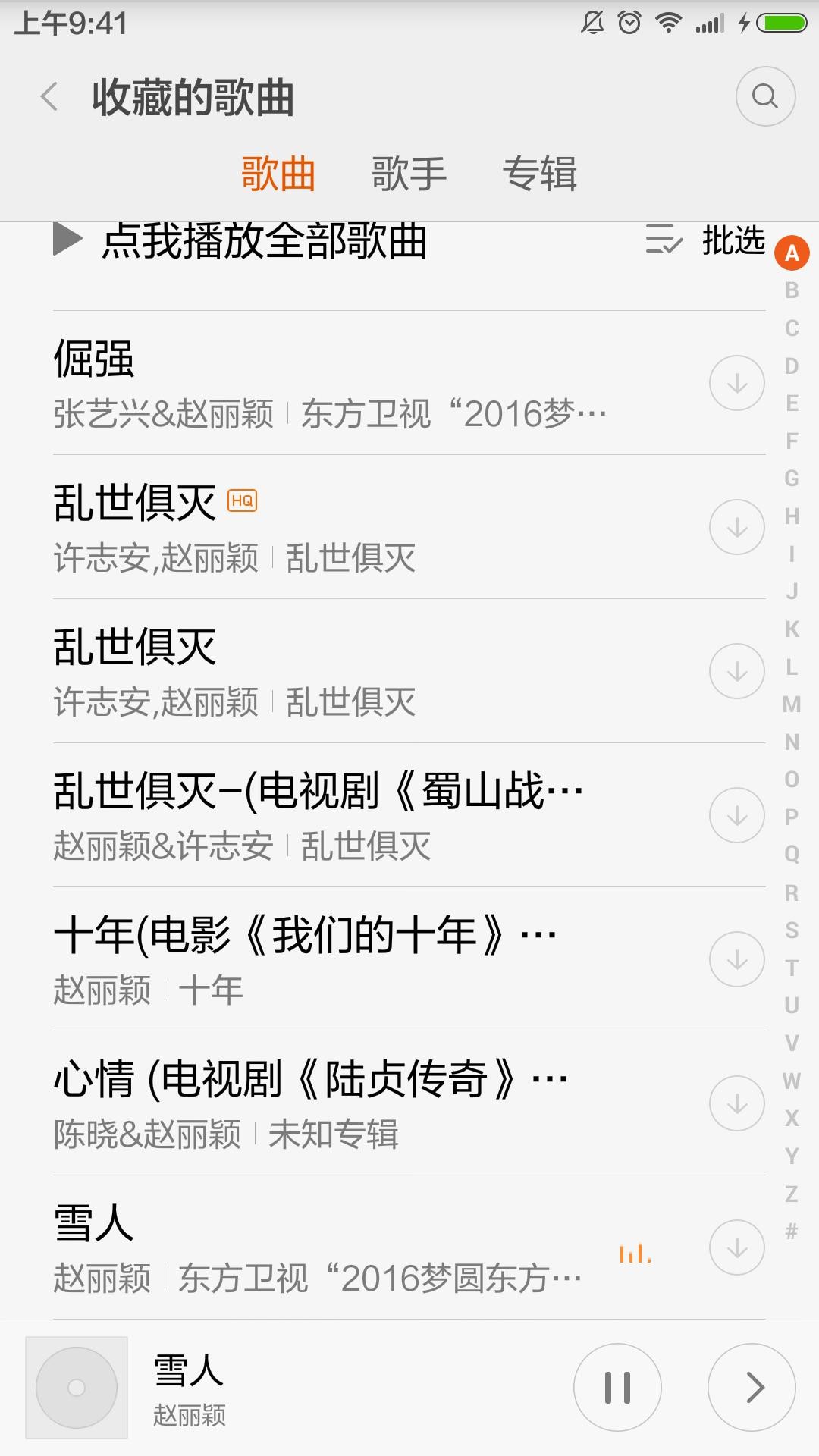Download 十年(电影《我们的十年》 song
The height and width of the screenshot is (1456, 819).
click(736, 959)
